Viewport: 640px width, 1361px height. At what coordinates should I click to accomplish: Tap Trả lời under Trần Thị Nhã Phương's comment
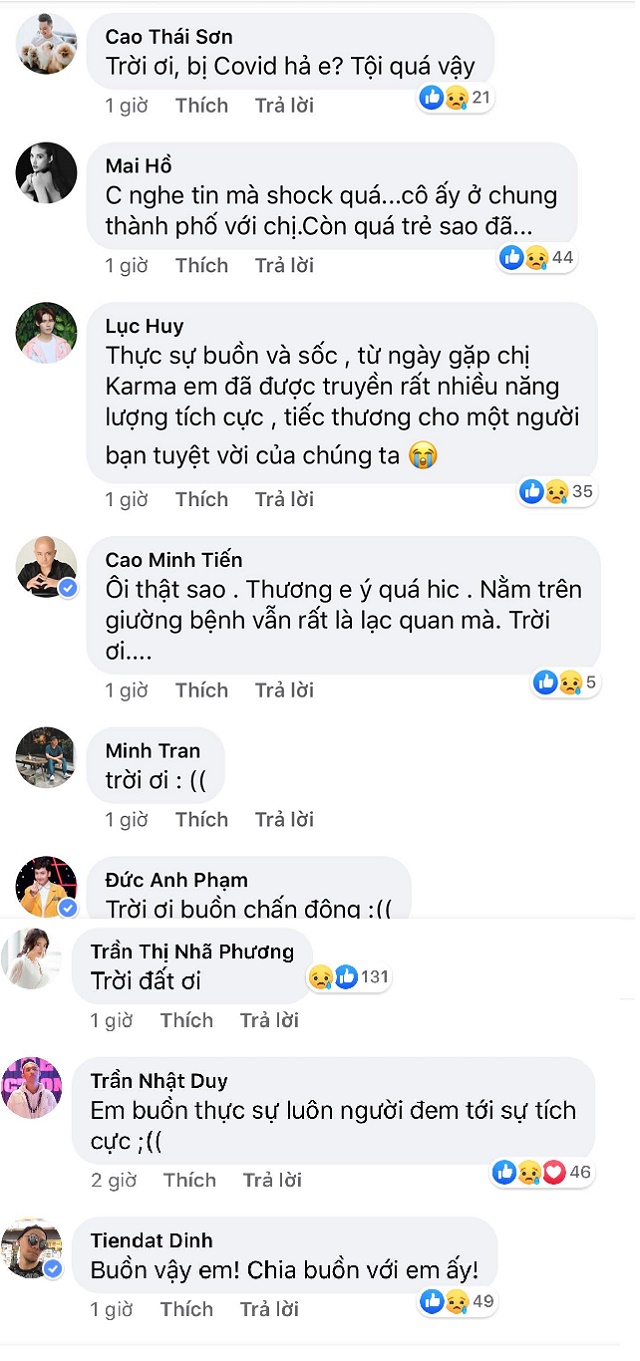269,1020
